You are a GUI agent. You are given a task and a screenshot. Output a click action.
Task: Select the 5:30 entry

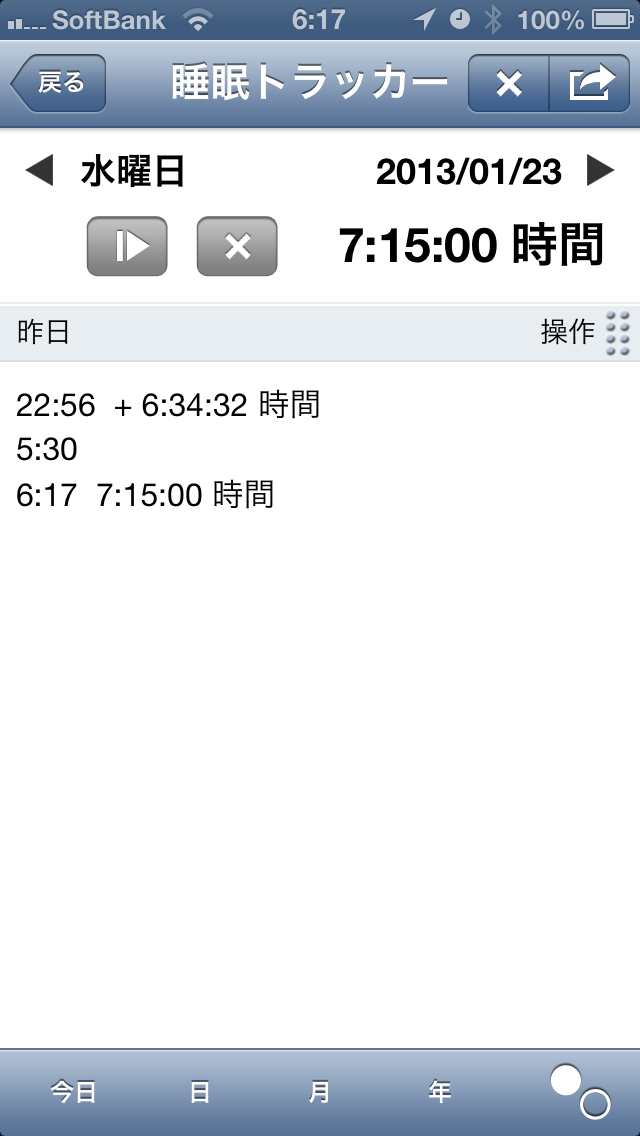47,450
